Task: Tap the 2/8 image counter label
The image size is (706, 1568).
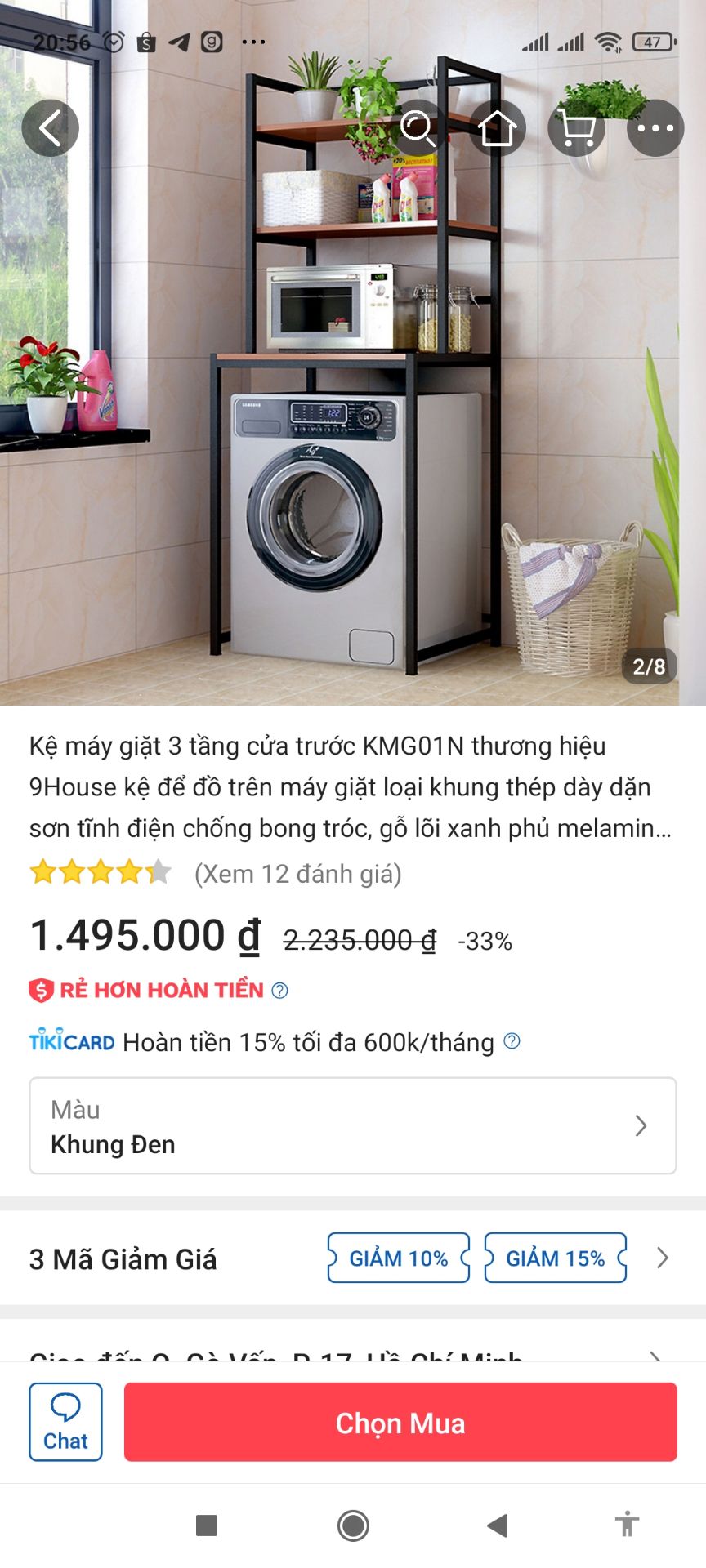Action: click(650, 666)
